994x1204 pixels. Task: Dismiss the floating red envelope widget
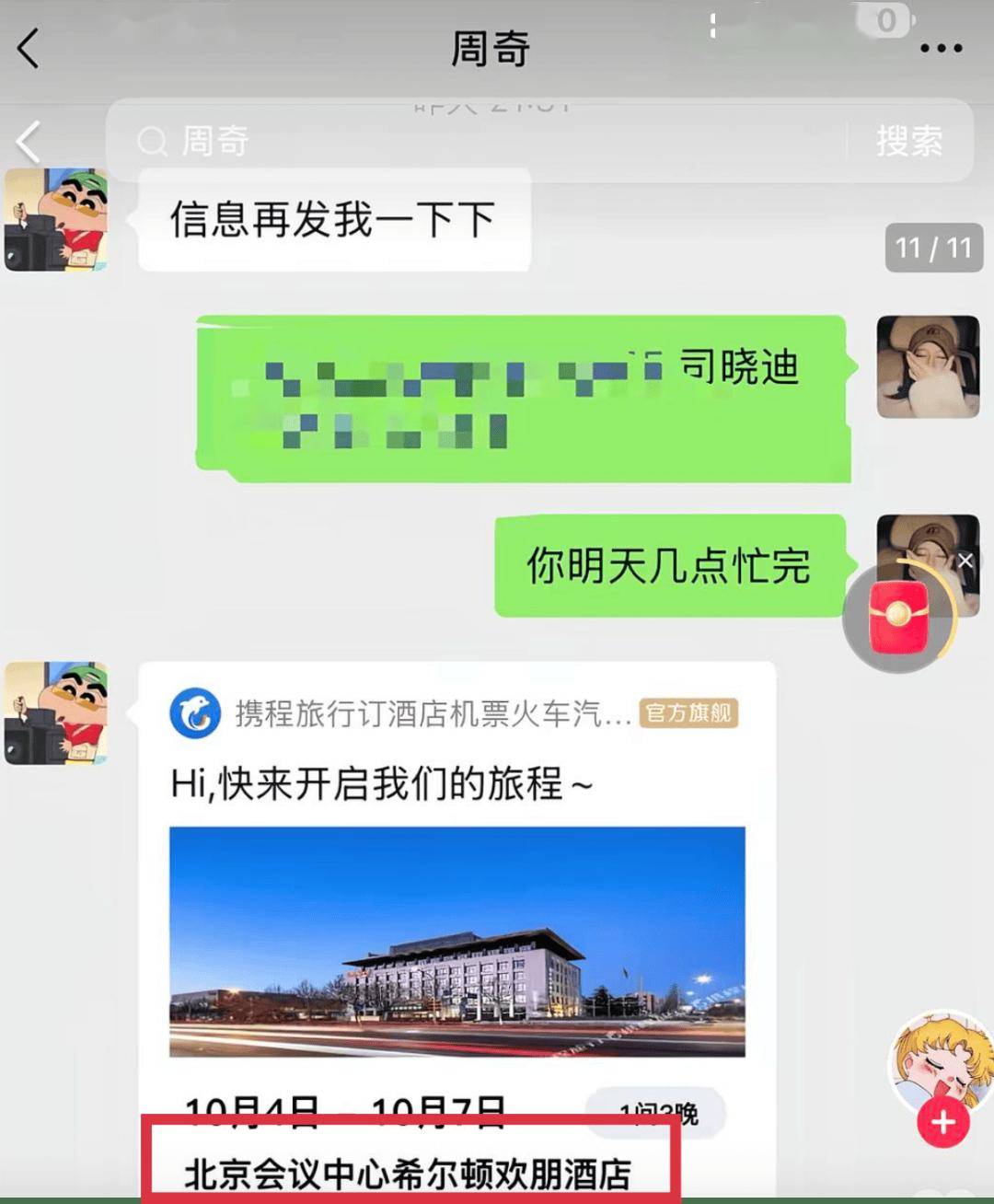pyautogui.click(x=965, y=561)
